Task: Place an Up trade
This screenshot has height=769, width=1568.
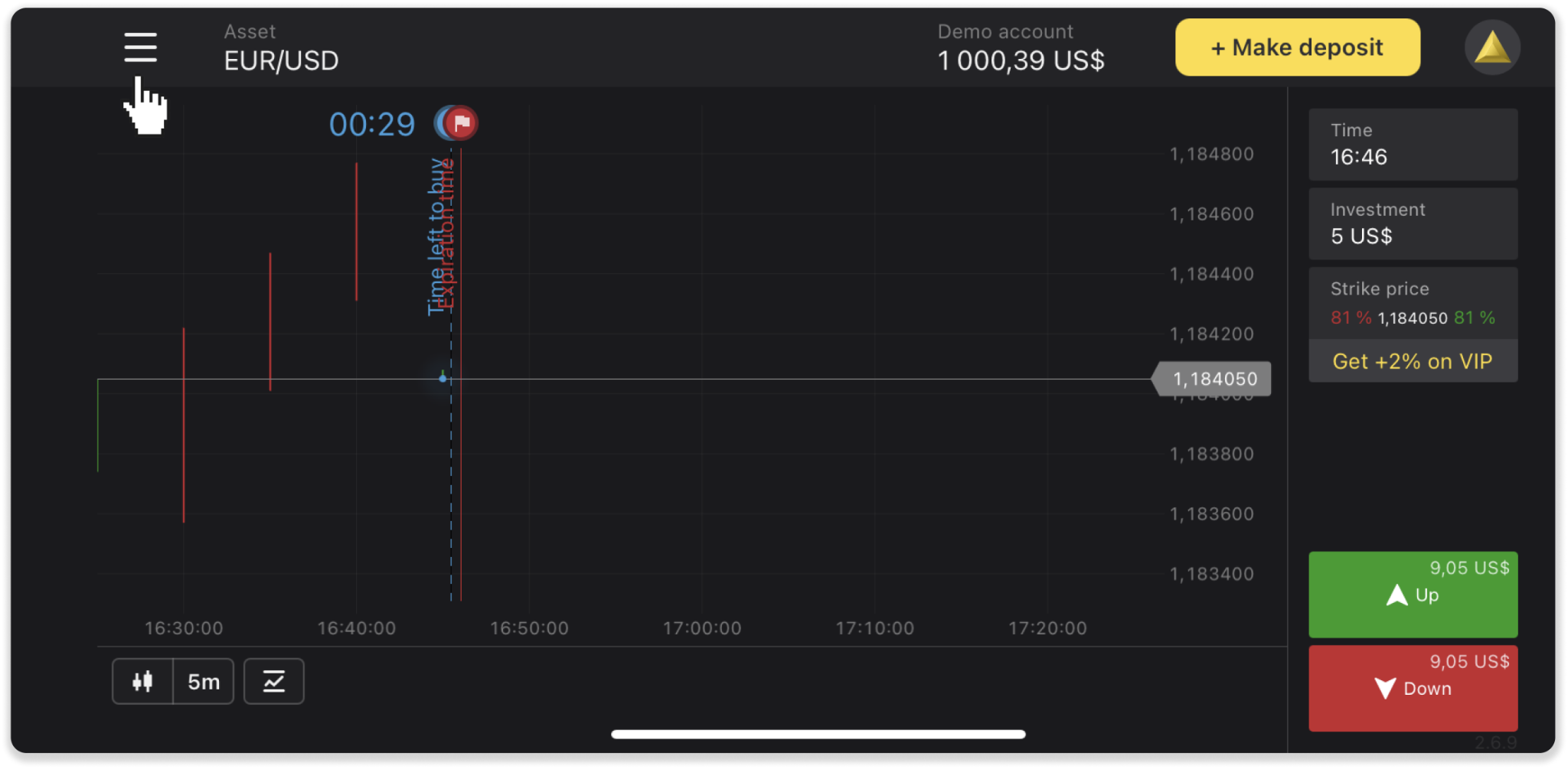Action: [x=1413, y=595]
